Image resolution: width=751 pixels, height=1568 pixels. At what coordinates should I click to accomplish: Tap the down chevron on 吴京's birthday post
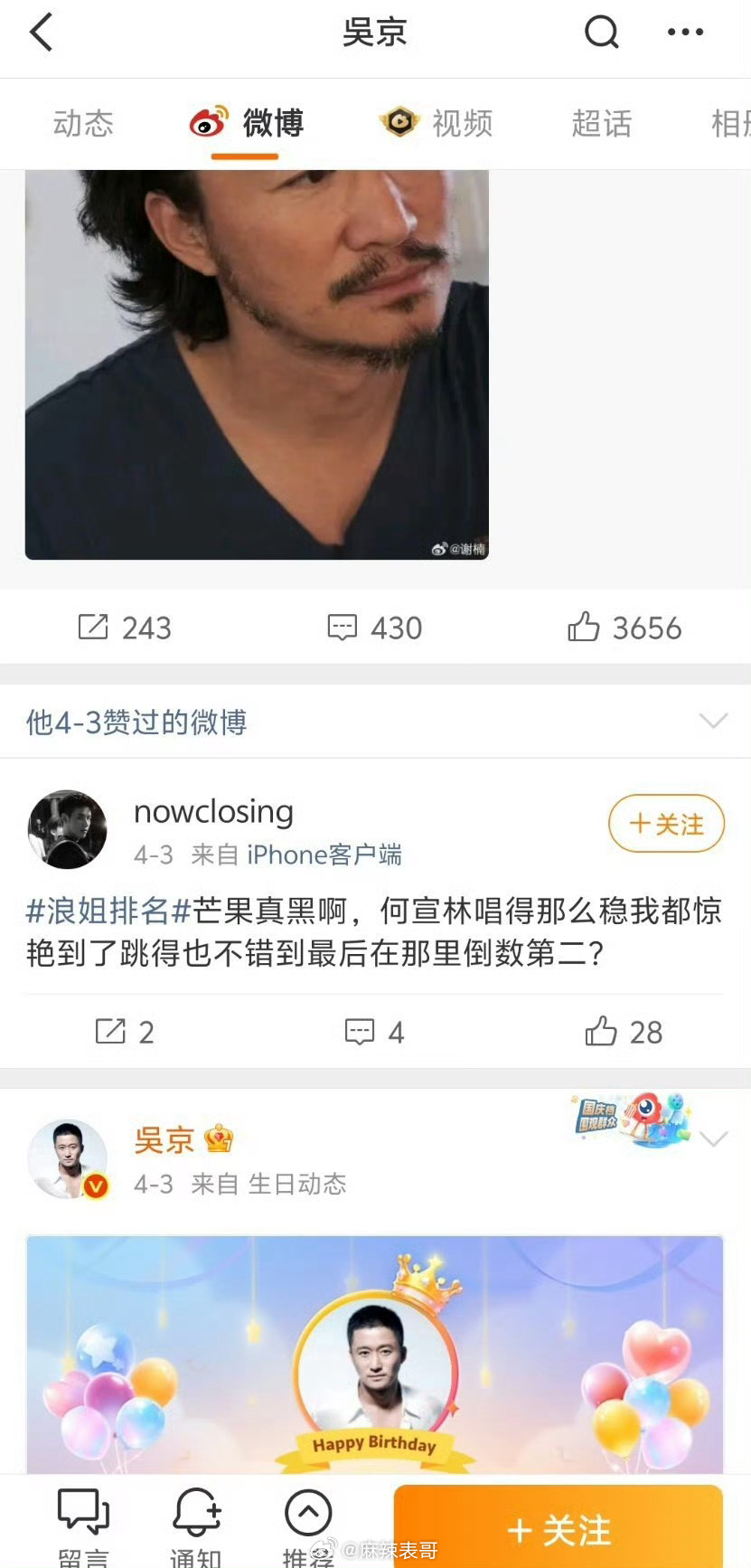coord(716,1137)
